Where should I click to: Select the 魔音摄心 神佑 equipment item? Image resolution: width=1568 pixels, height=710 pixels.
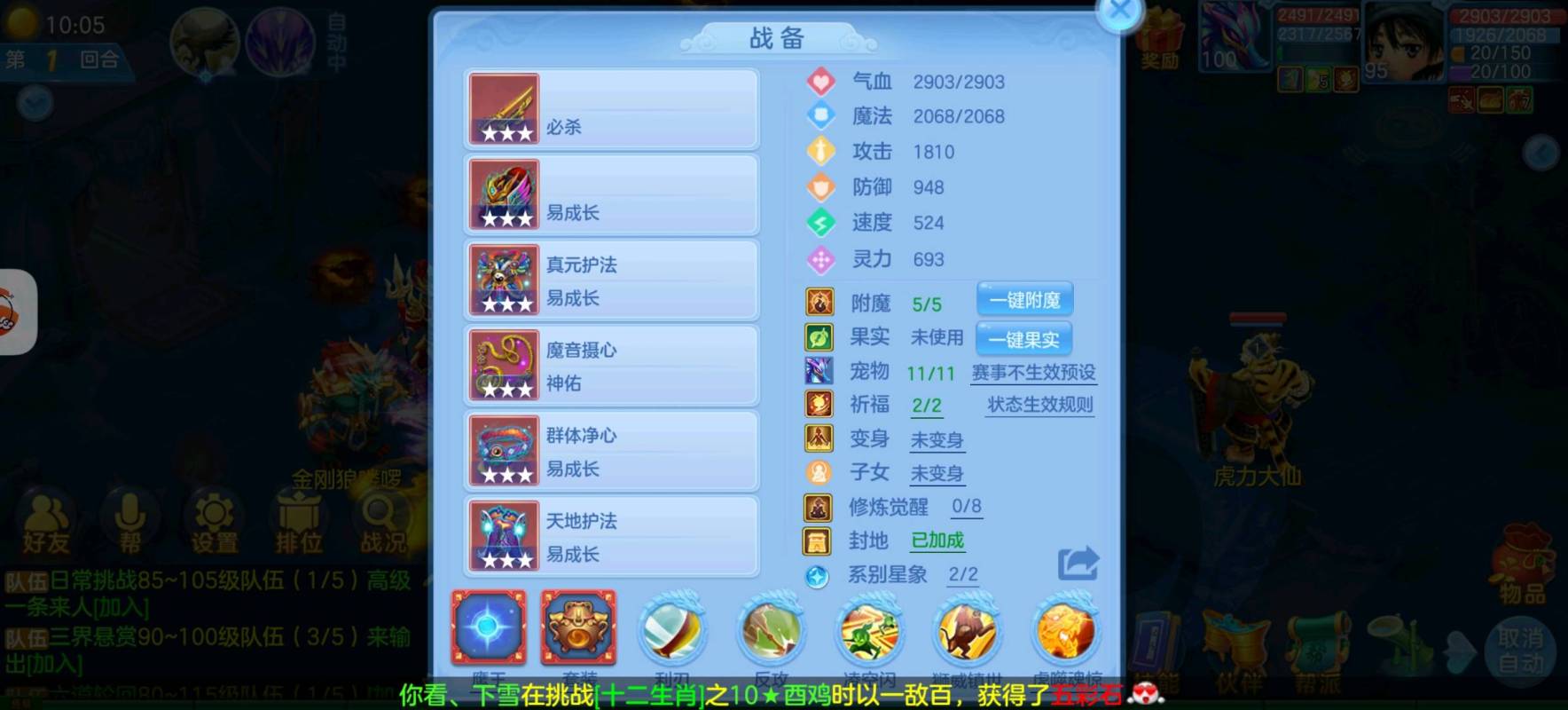[612, 366]
